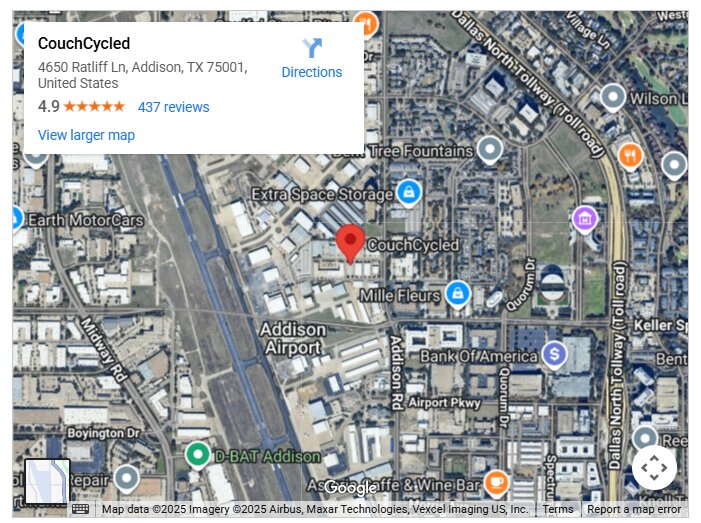Image resolution: width=701 pixels, height=523 pixels.
Task: Open the Mille Fleurs shop marker
Action: coord(457,292)
